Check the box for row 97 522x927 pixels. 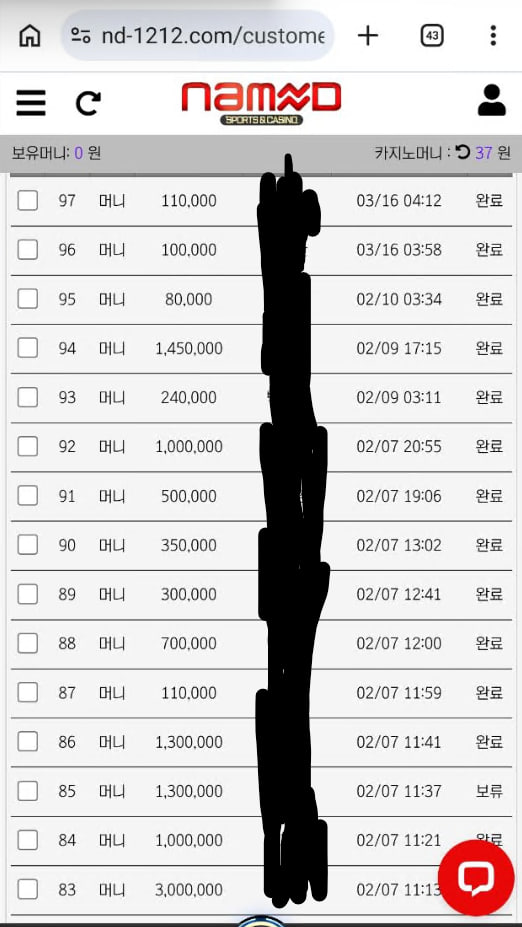[28, 201]
